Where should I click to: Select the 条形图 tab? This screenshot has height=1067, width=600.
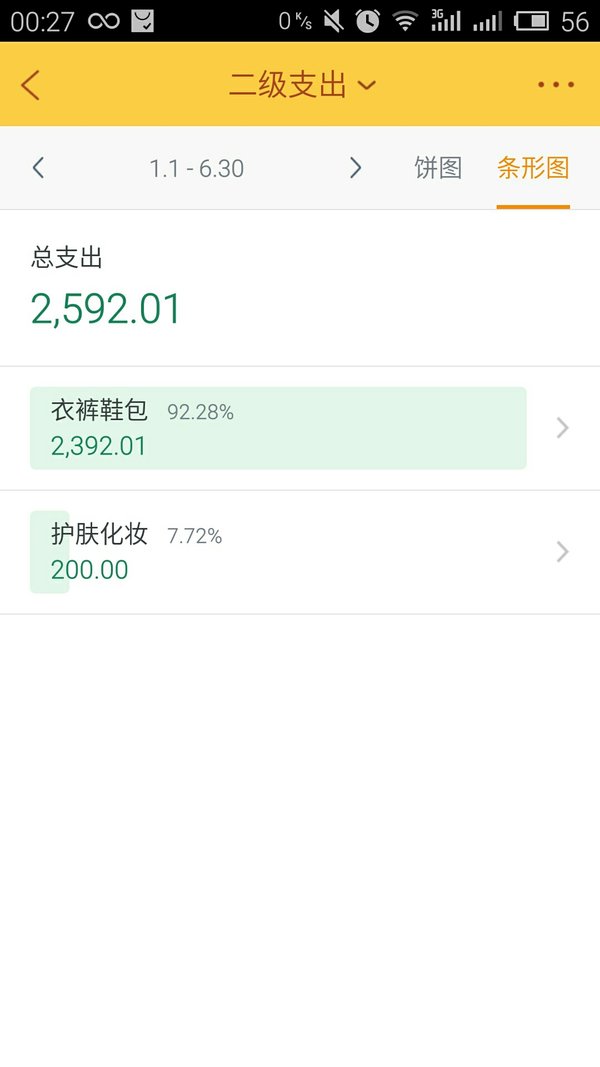pyautogui.click(x=533, y=168)
